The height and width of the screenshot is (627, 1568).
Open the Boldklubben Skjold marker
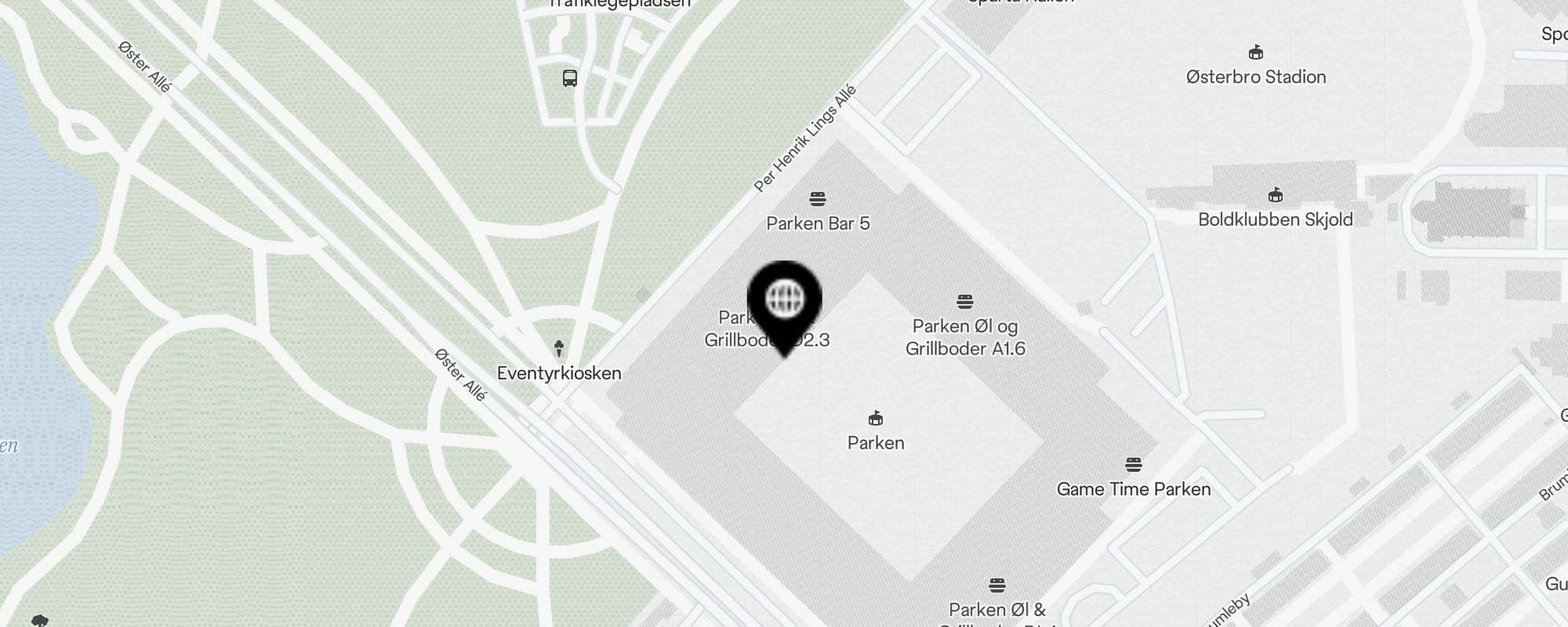click(1276, 195)
